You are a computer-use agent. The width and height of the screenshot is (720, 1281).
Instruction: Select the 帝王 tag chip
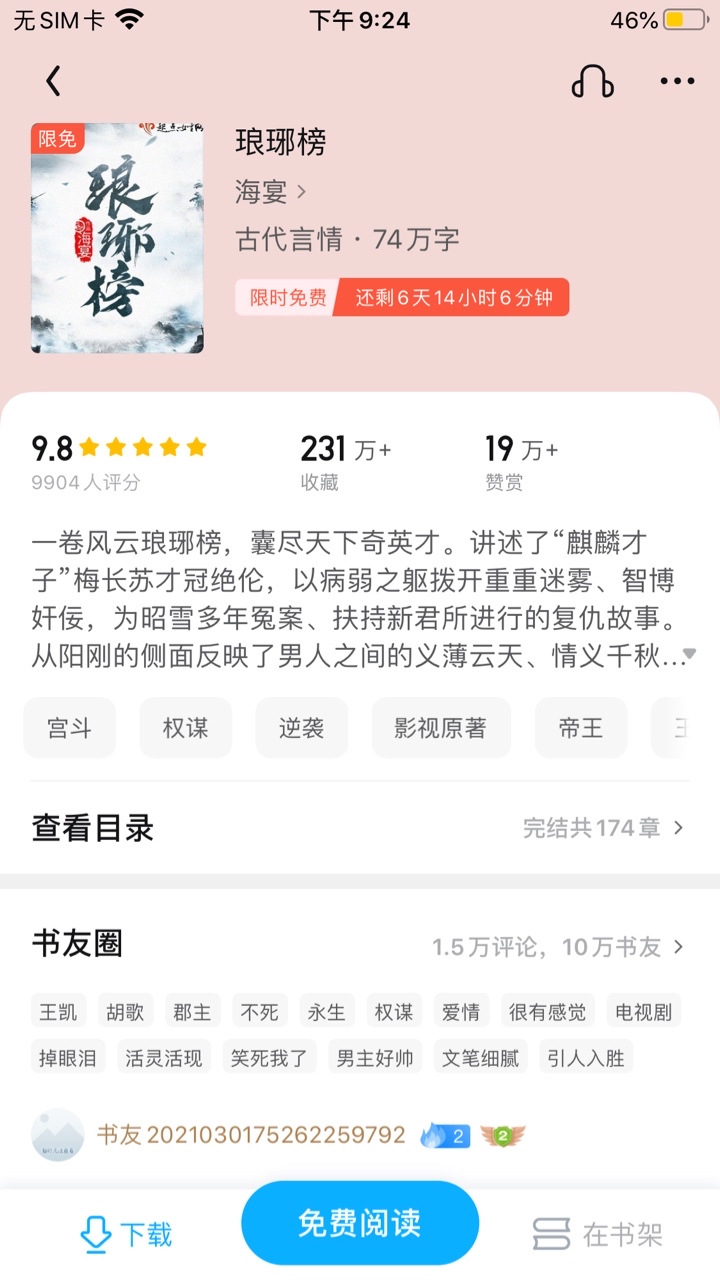[x=581, y=728]
